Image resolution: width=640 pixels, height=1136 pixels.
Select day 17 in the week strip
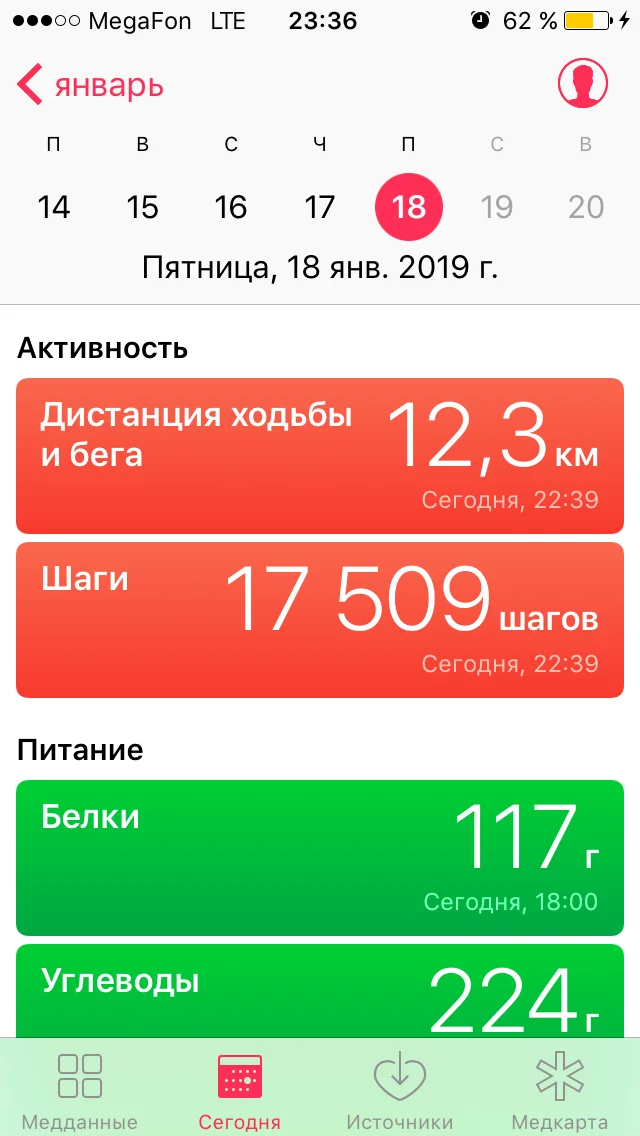[x=319, y=207]
